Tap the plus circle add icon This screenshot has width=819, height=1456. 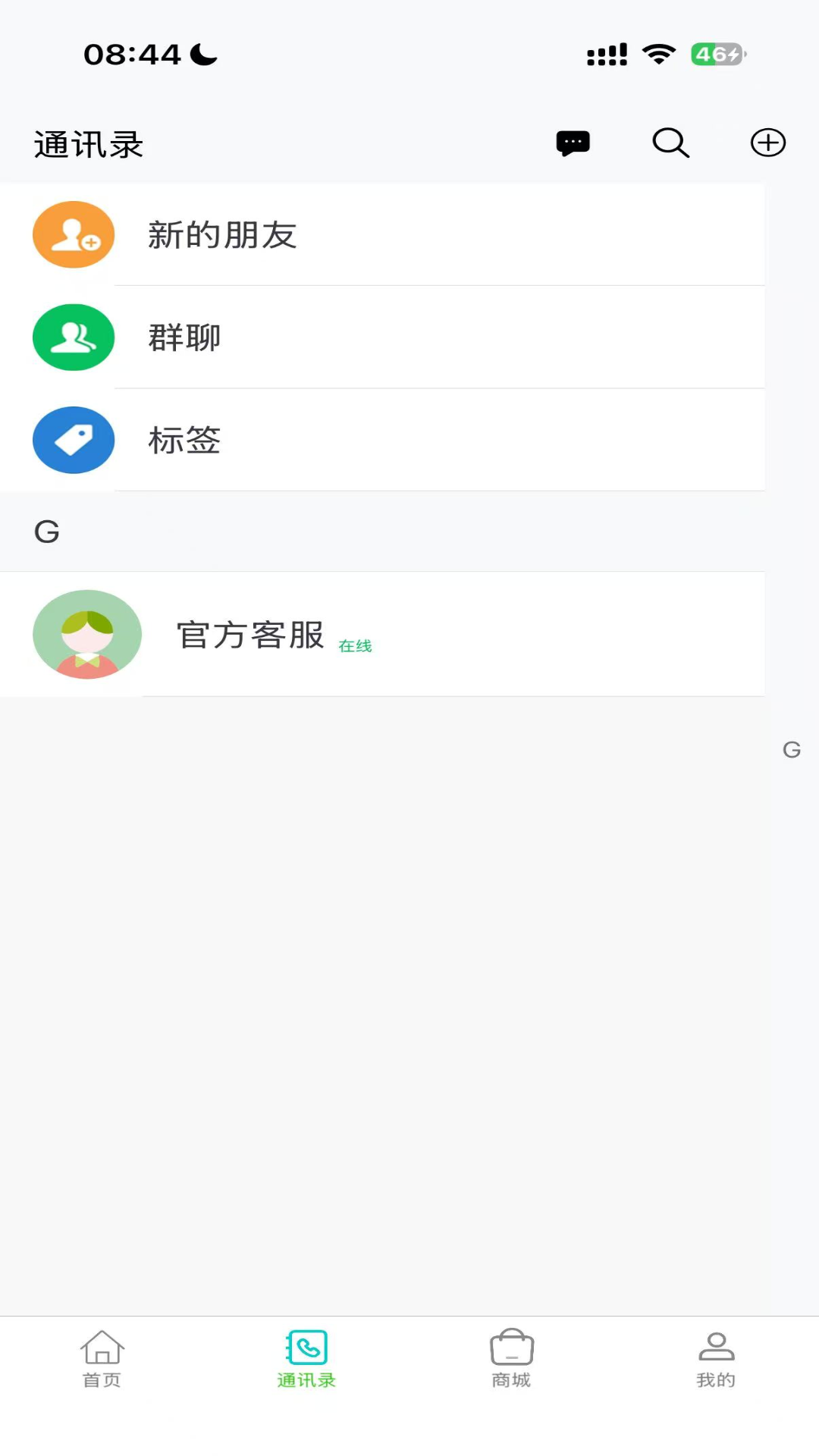(x=768, y=143)
